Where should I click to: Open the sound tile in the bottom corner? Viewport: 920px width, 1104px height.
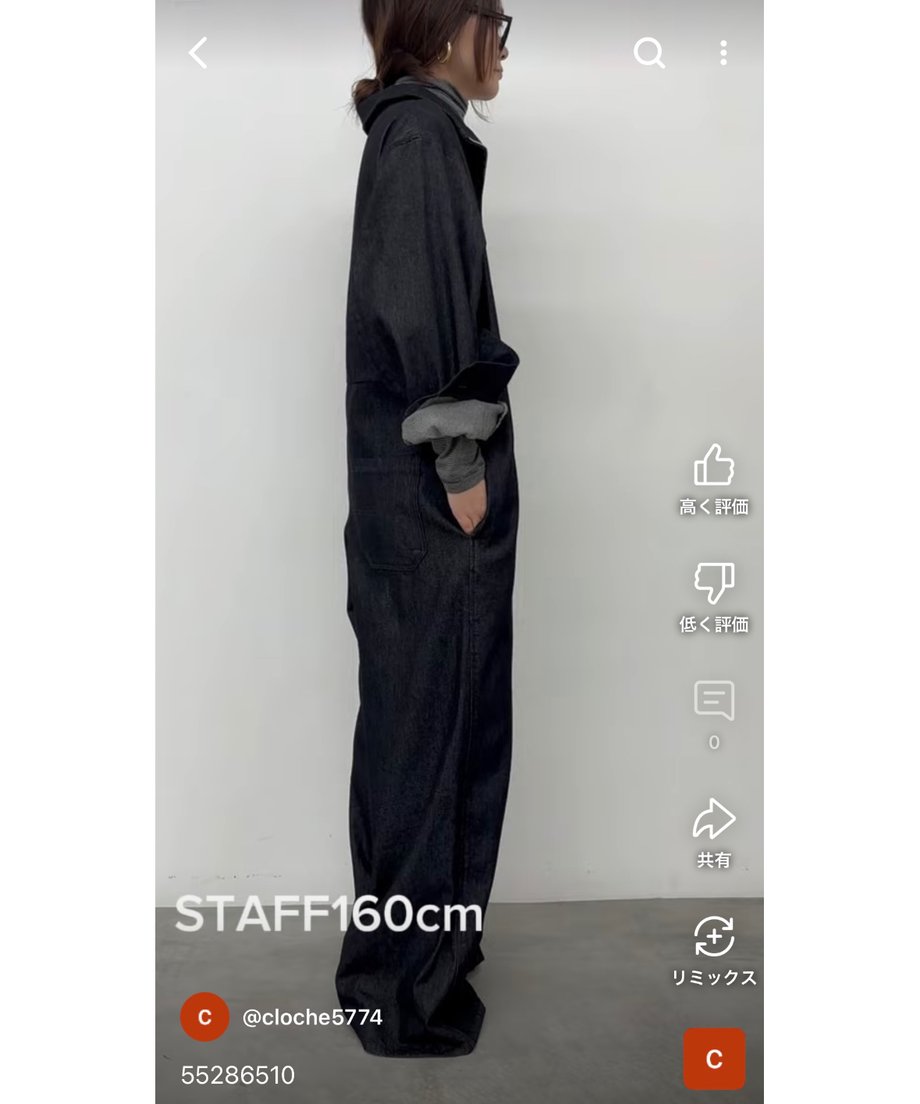point(714,1058)
